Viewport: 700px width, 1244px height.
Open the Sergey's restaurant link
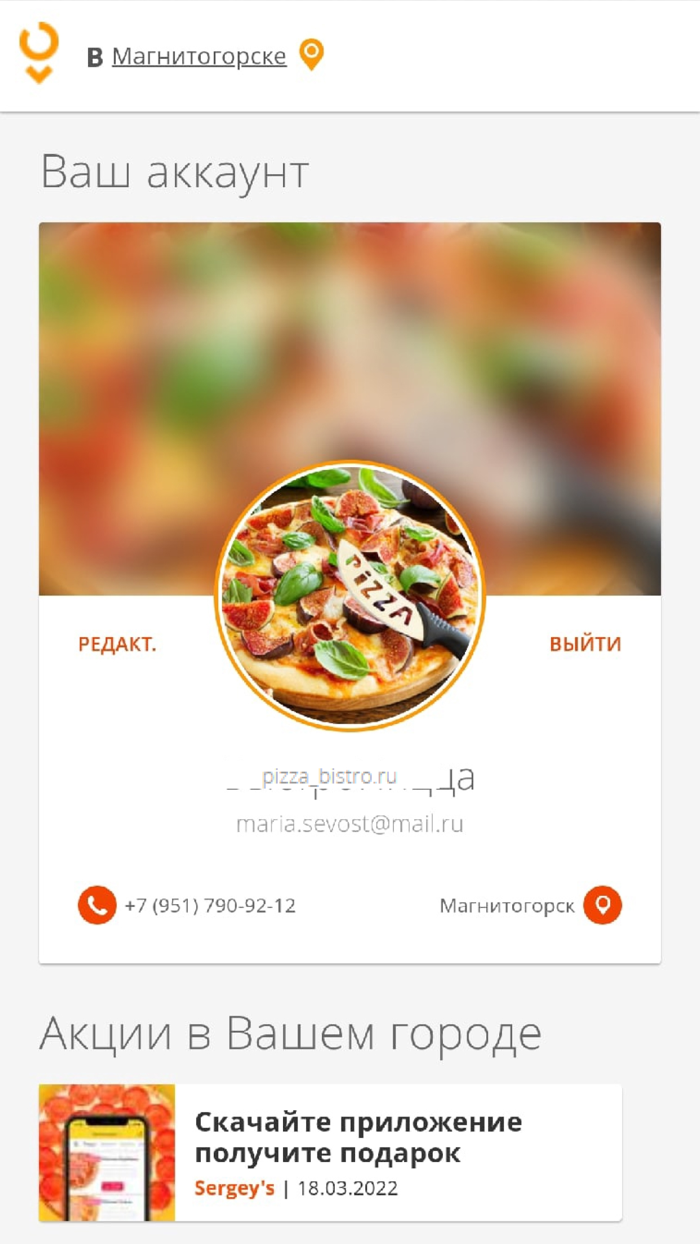pos(234,1188)
